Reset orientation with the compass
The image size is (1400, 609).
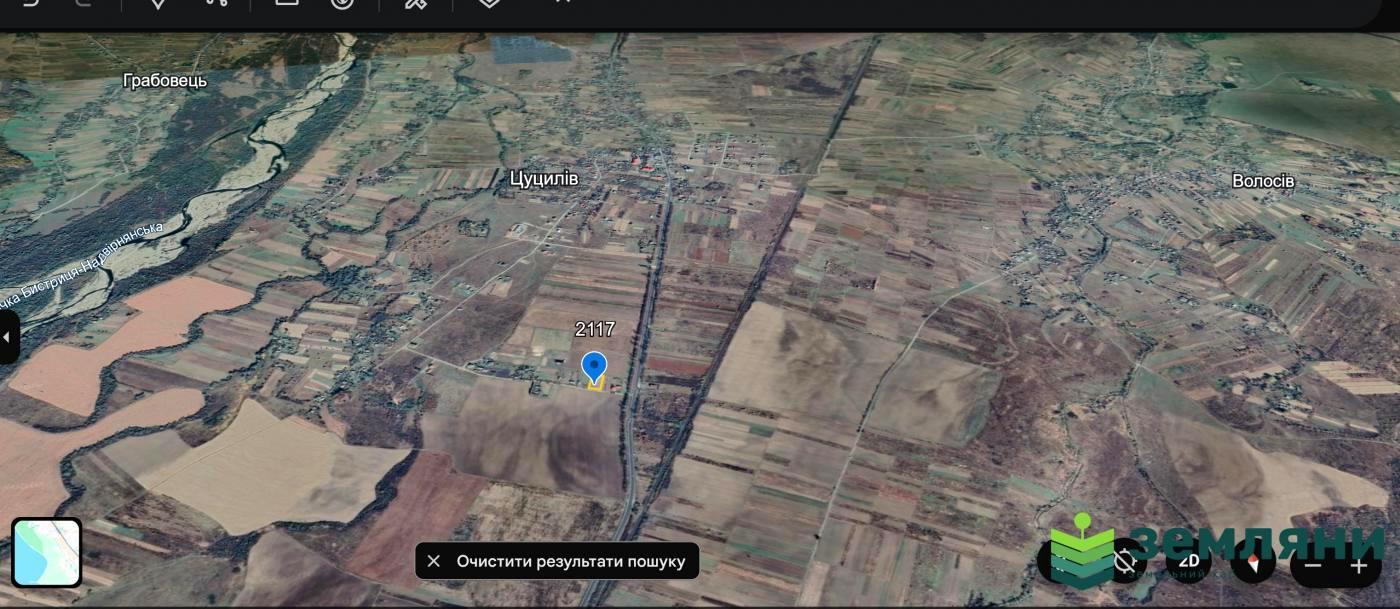(1253, 562)
